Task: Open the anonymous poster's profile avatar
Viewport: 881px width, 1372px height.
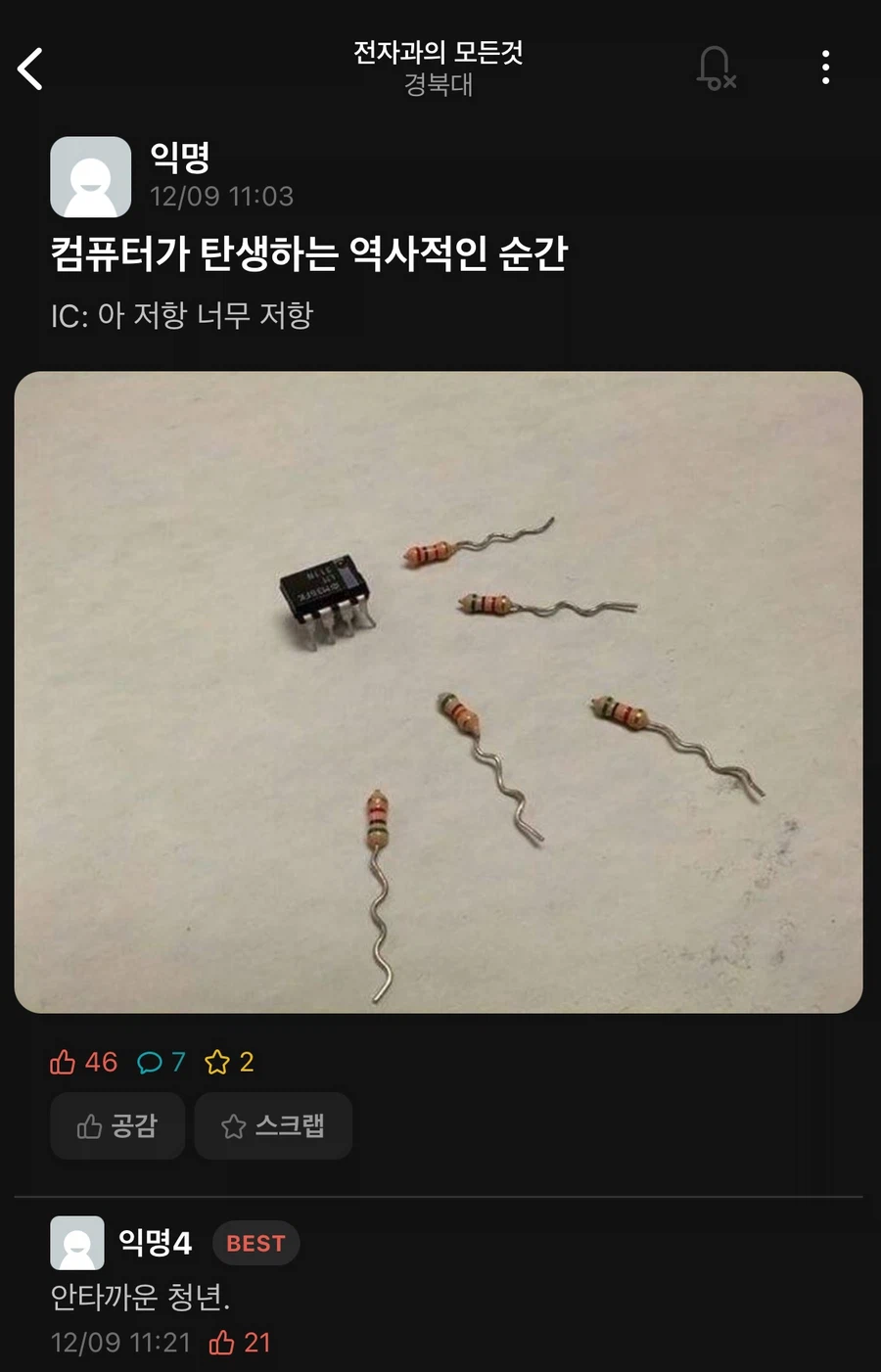Action: (90, 176)
